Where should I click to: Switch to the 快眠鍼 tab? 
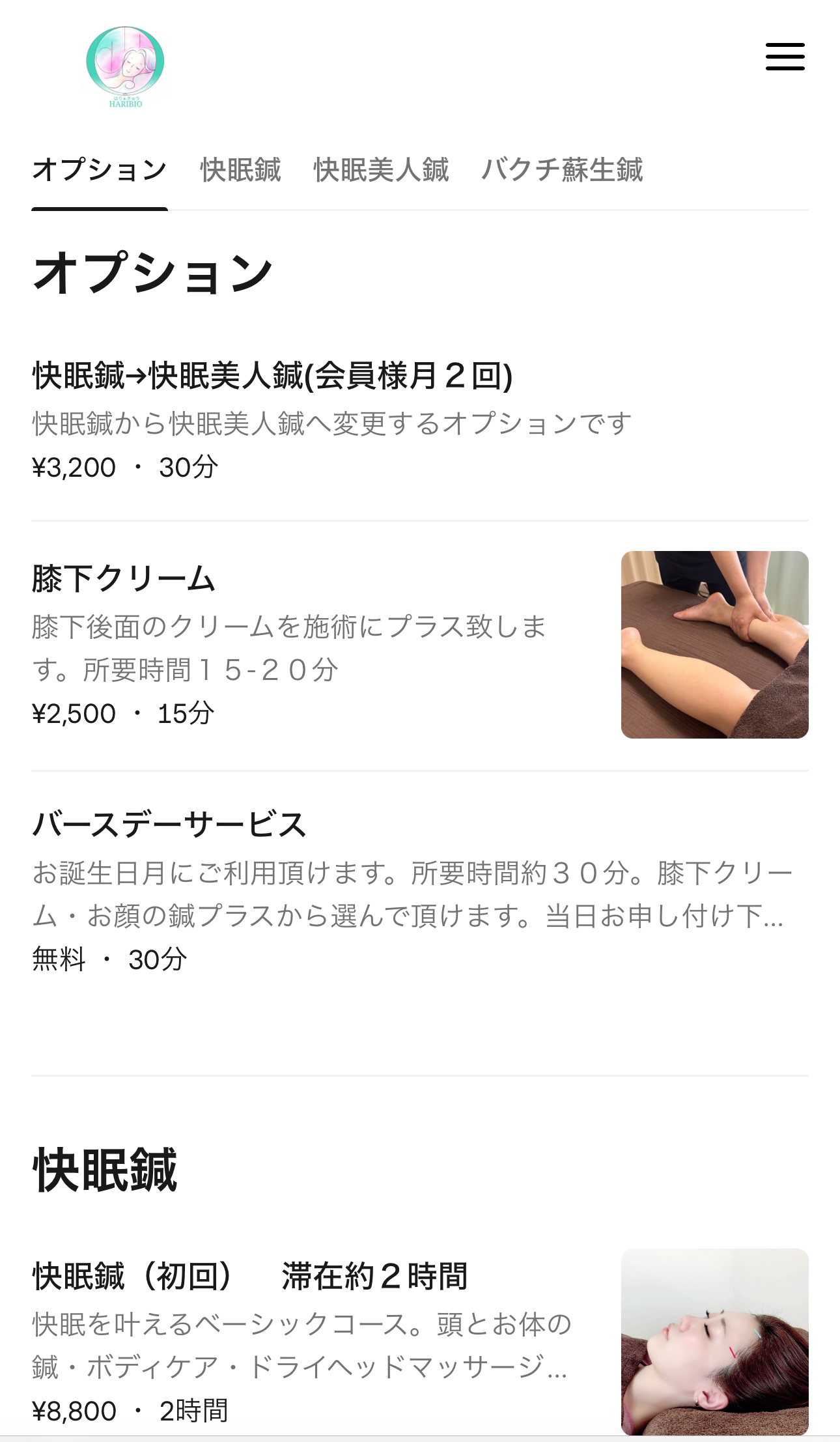(240, 170)
